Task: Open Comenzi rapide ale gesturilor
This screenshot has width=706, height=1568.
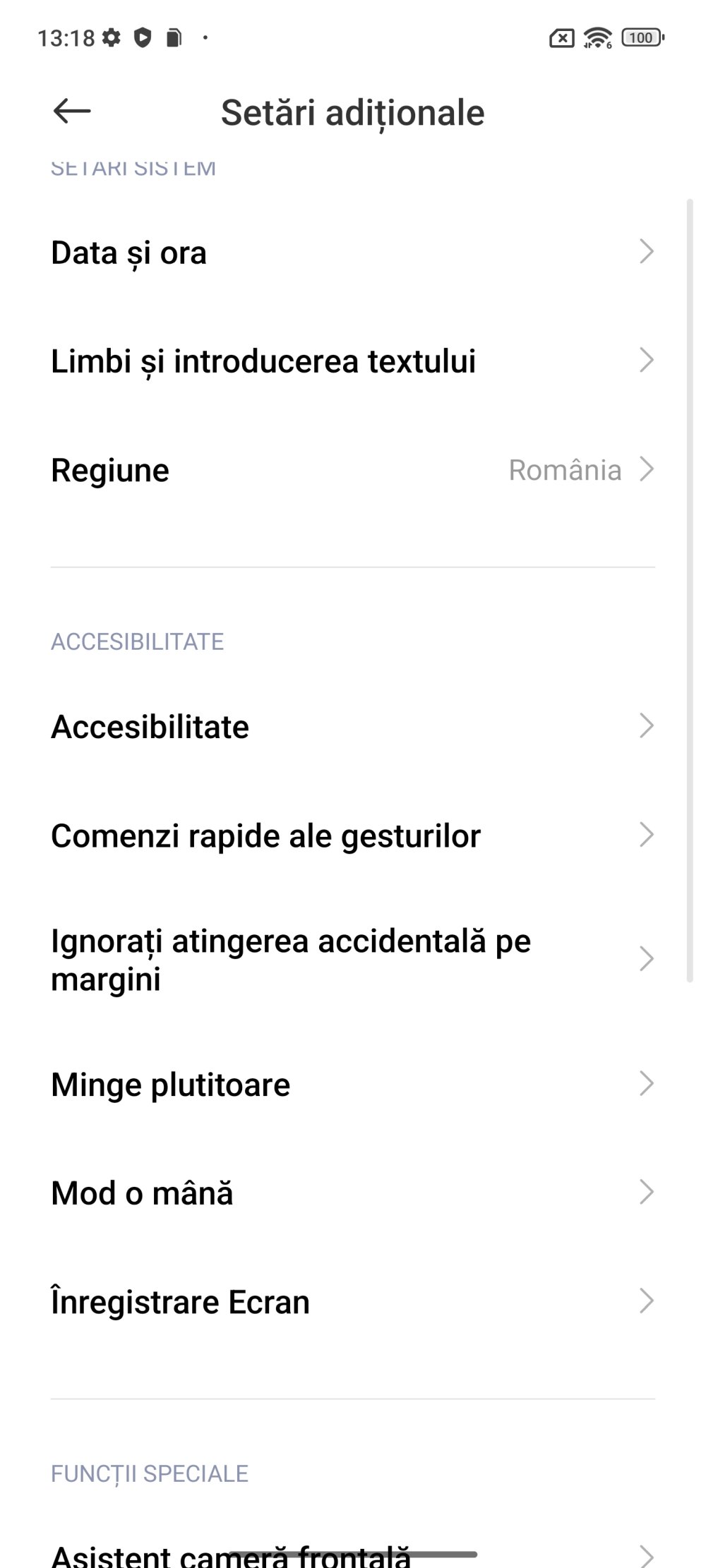Action: (x=353, y=835)
